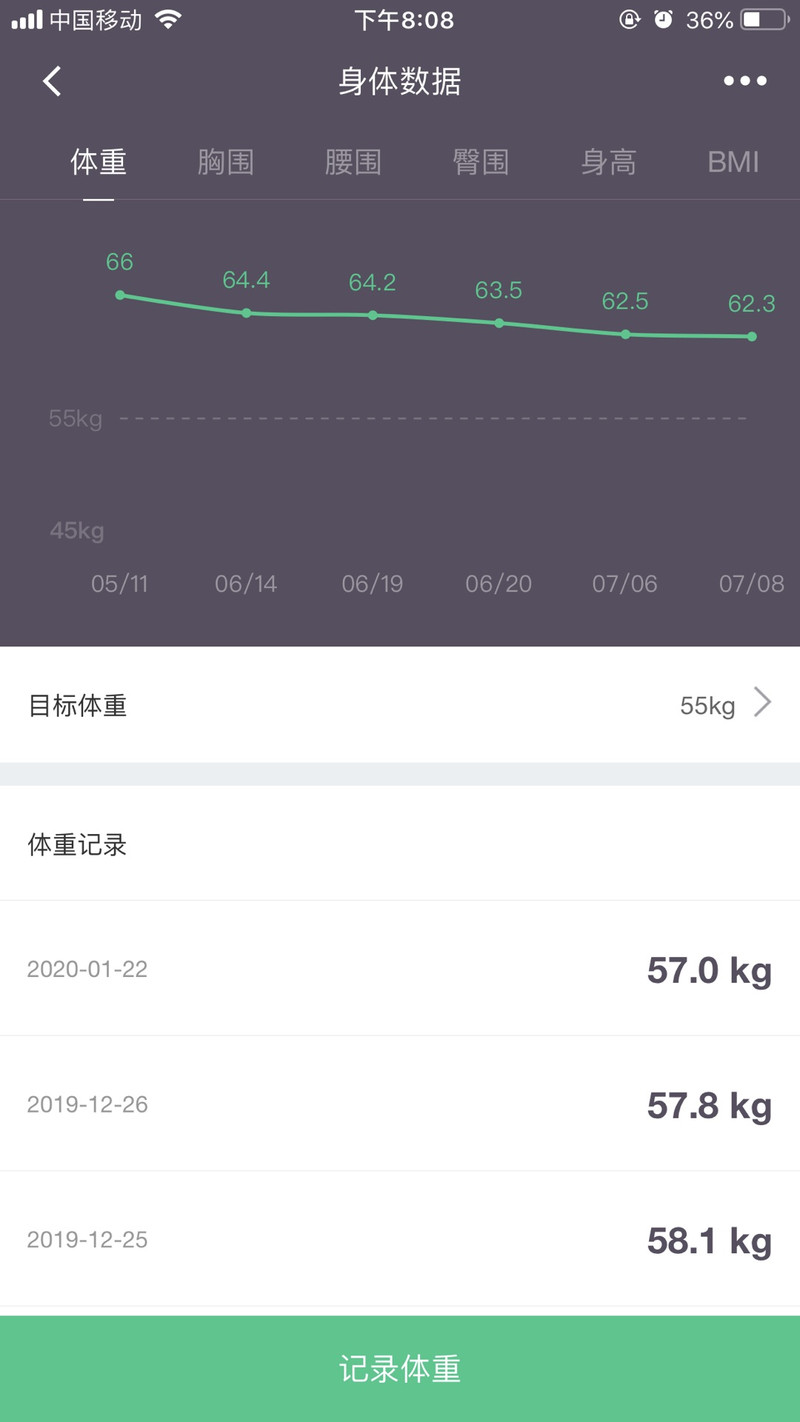This screenshot has height=1422, width=800.
Task: Switch to the 臀围 tab
Action: pos(481,162)
